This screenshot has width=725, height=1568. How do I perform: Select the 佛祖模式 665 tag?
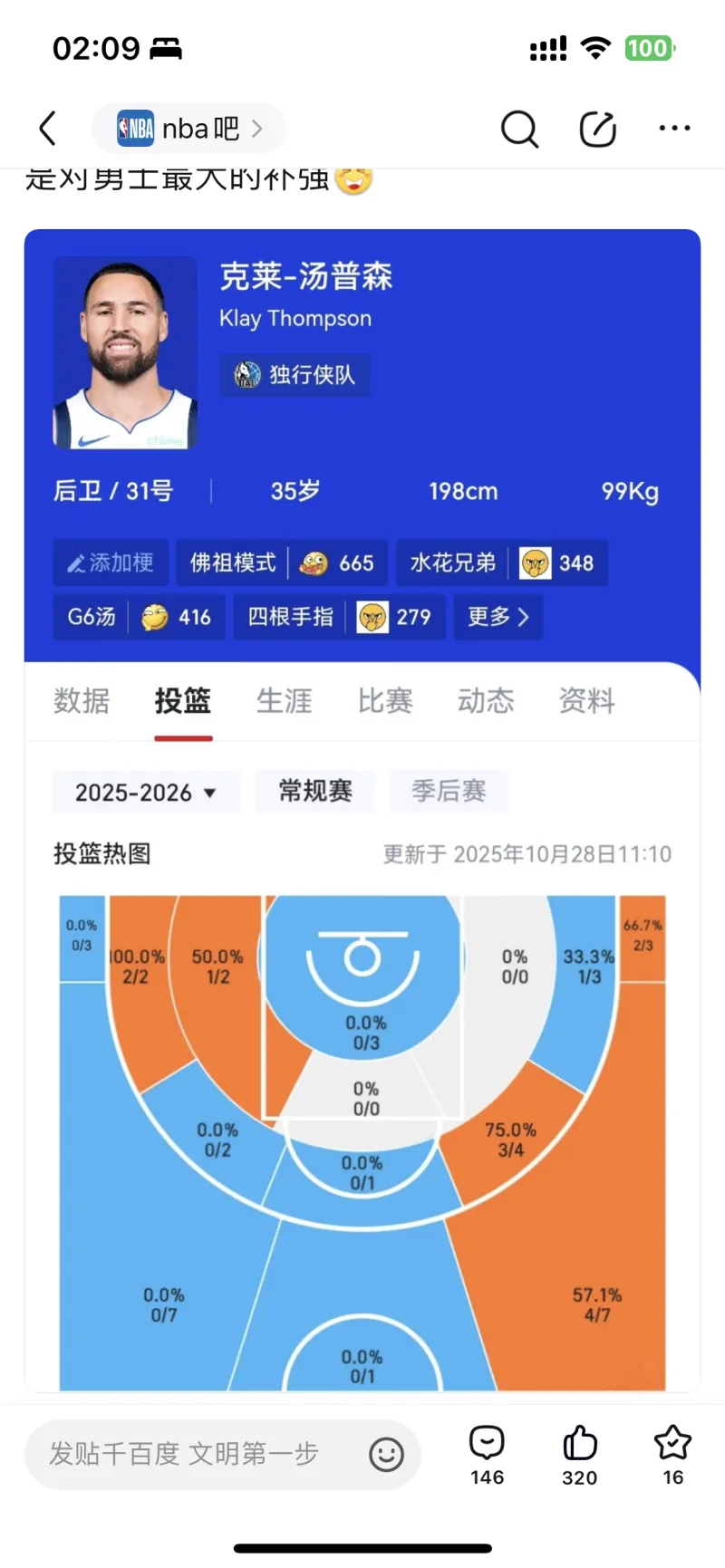click(282, 563)
